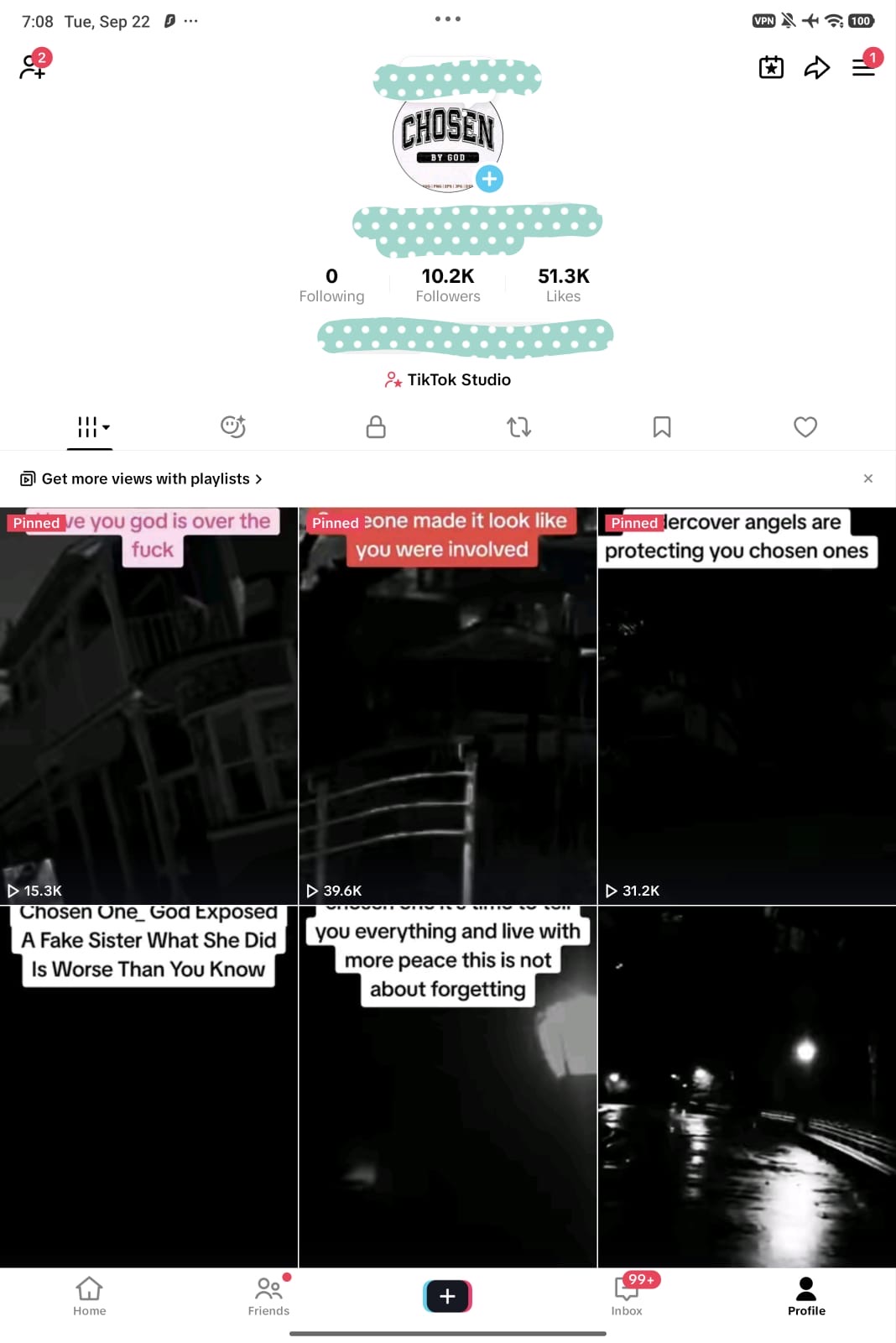This screenshot has height=1343, width=896.
Task: Switch to the Friends tab
Action: point(268,1296)
